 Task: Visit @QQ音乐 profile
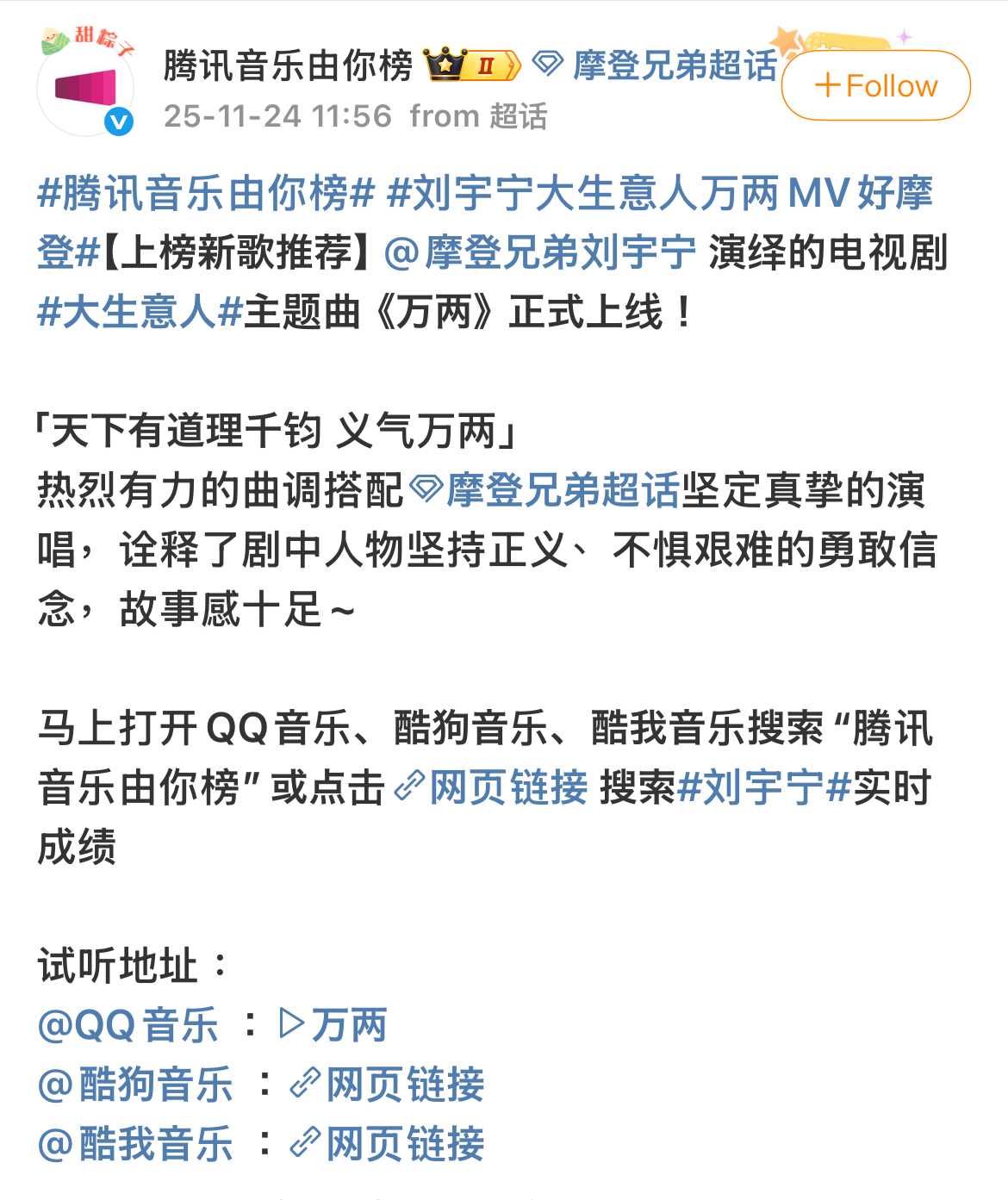pyautogui.click(x=128, y=1025)
